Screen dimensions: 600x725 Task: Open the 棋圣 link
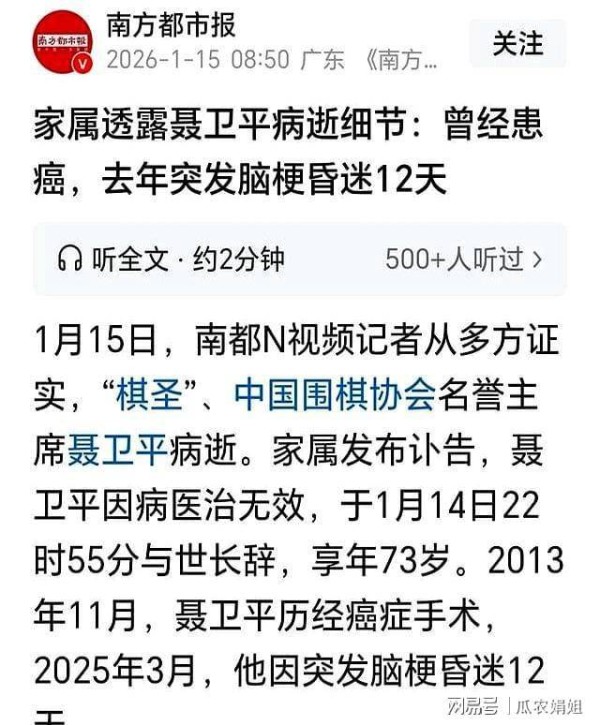[149, 395]
